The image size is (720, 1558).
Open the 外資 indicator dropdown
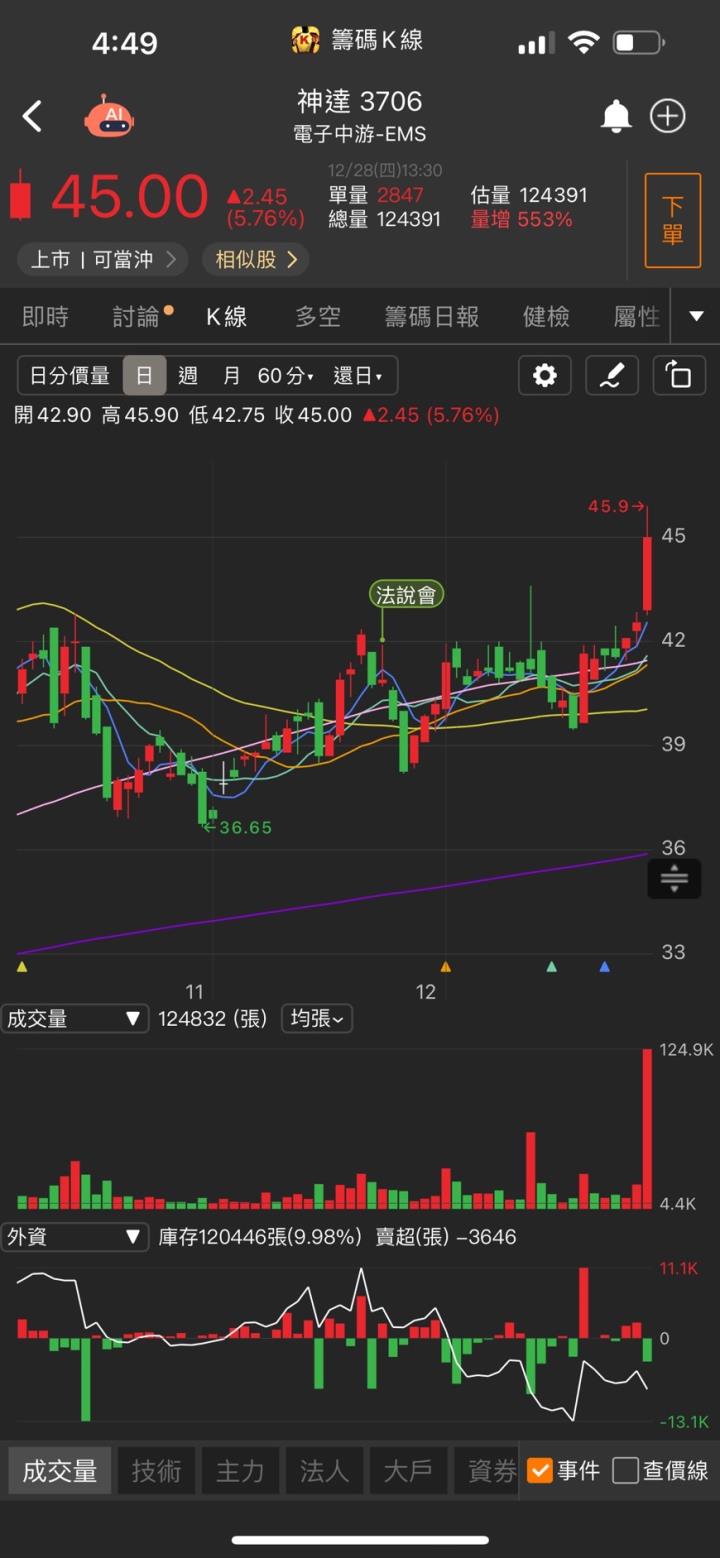click(74, 1237)
